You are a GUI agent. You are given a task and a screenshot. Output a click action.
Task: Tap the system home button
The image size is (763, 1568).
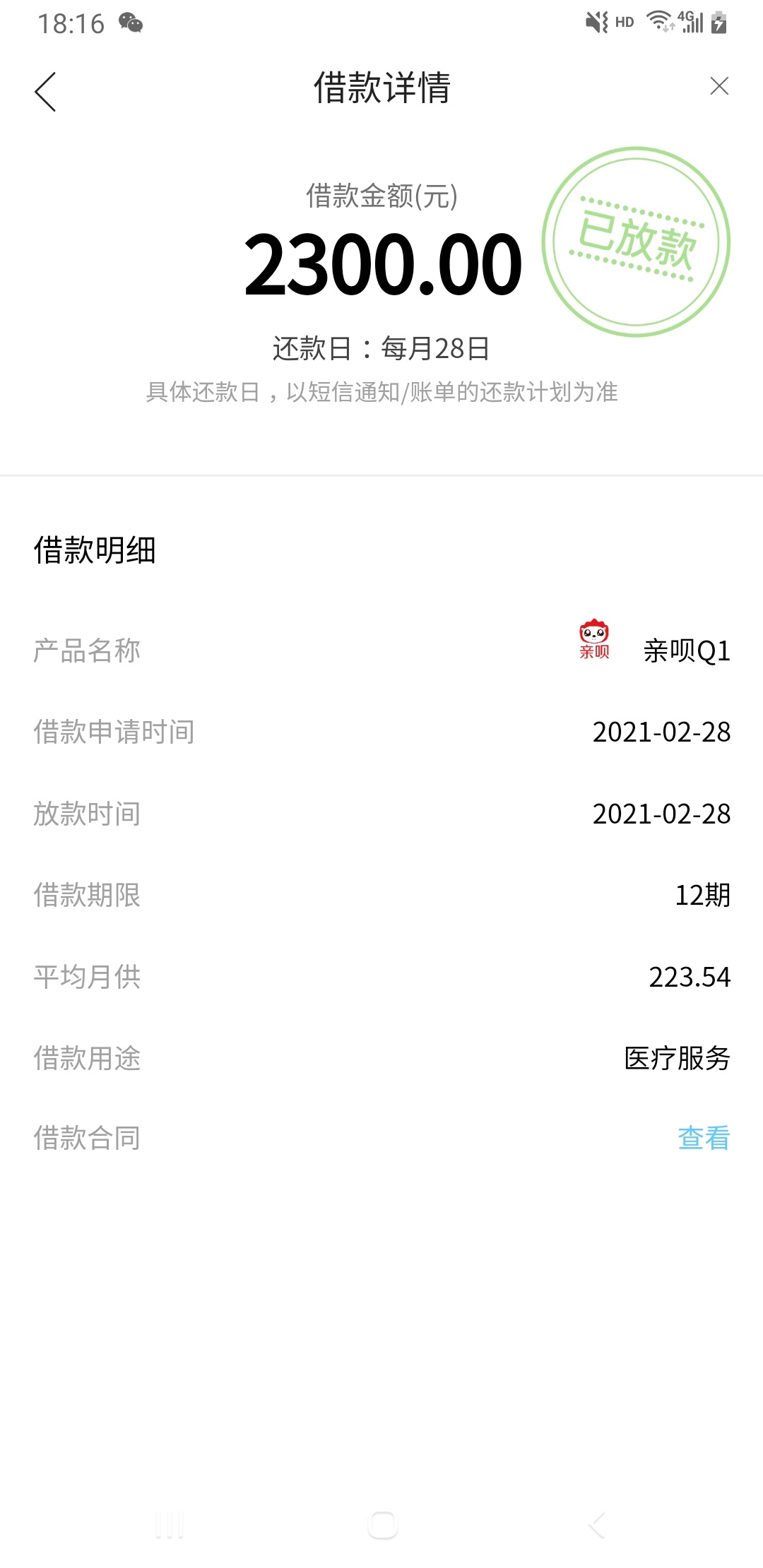[x=382, y=1525]
